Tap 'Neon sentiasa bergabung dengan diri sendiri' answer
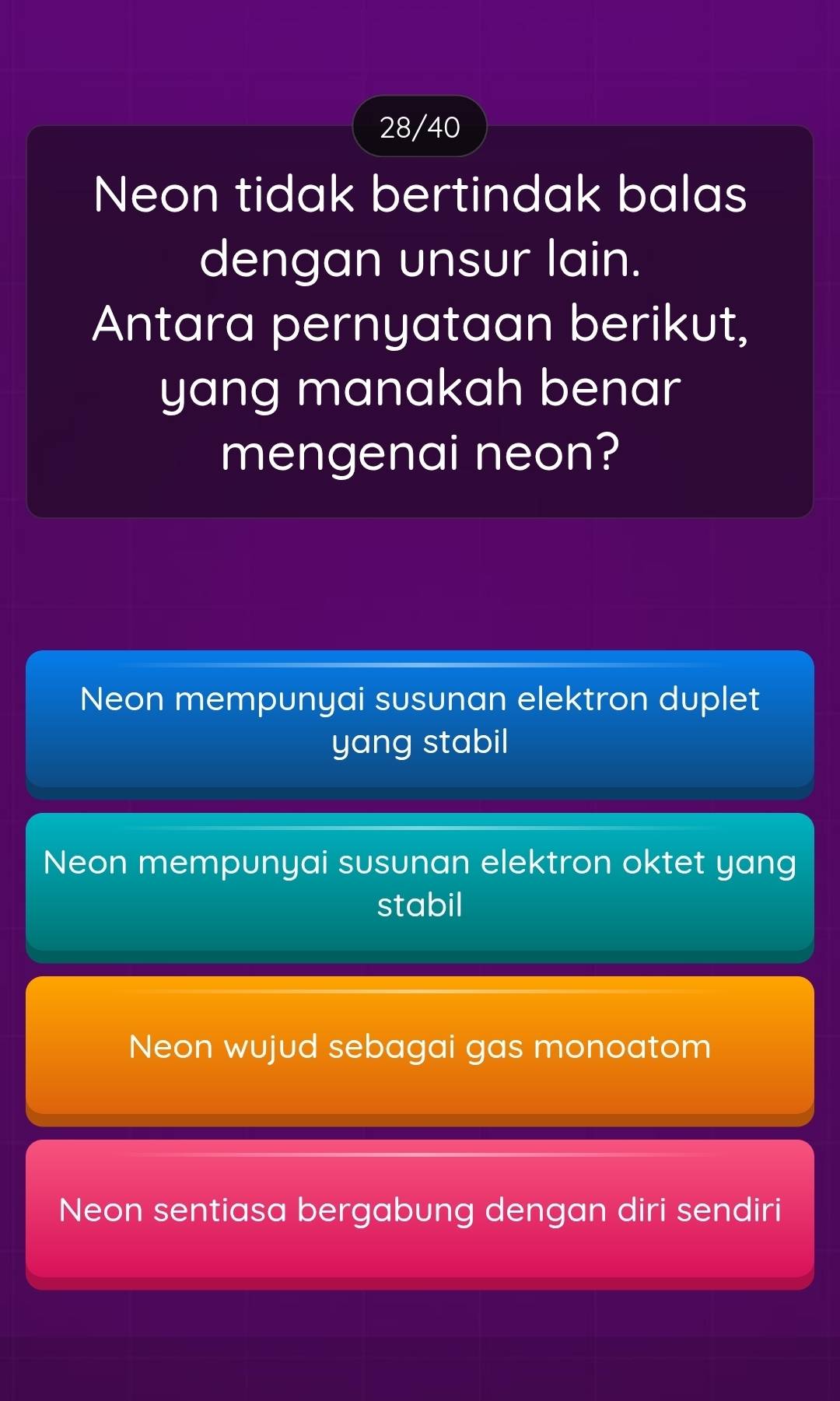Image resolution: width=840 pixels, height=1401 pixels. point(420,1211)
